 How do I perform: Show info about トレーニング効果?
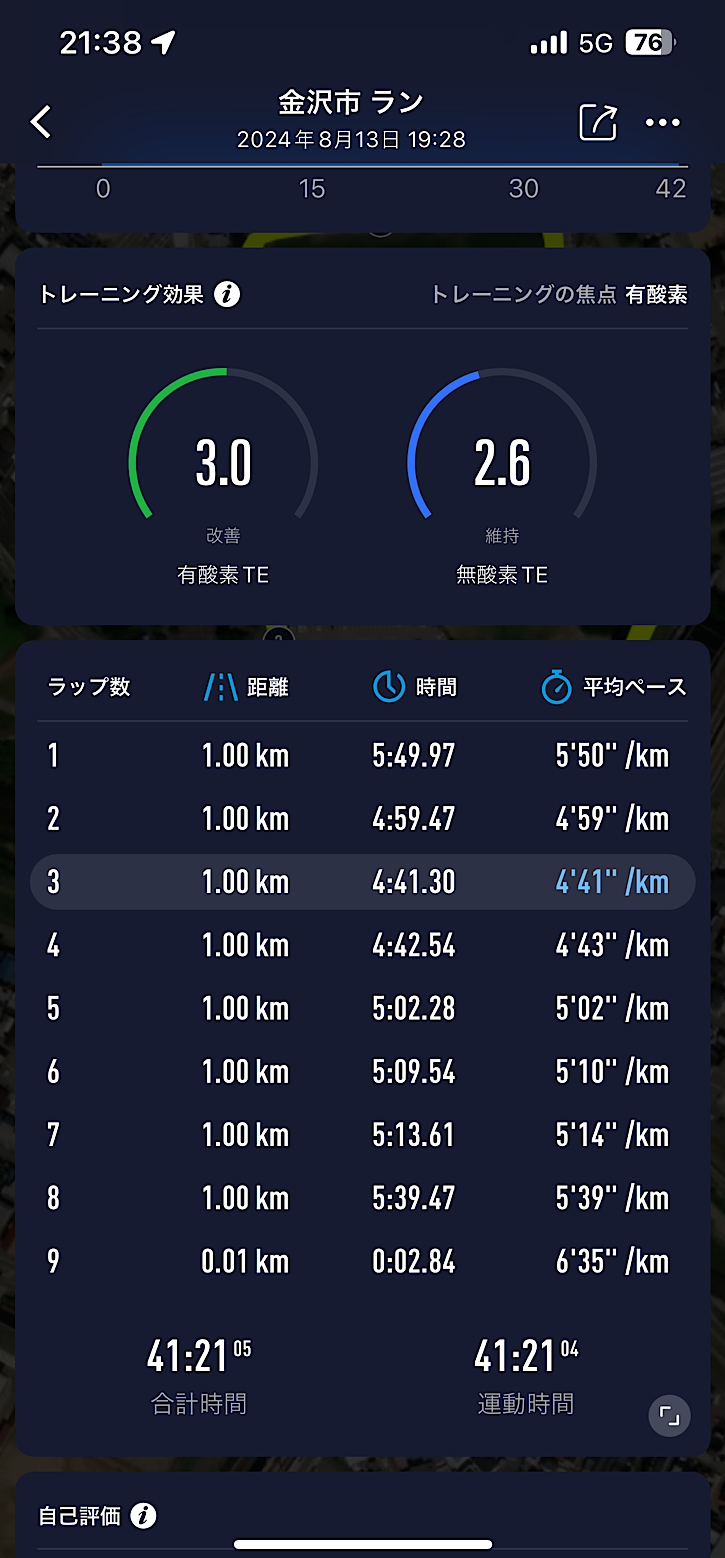coord(228,295)
